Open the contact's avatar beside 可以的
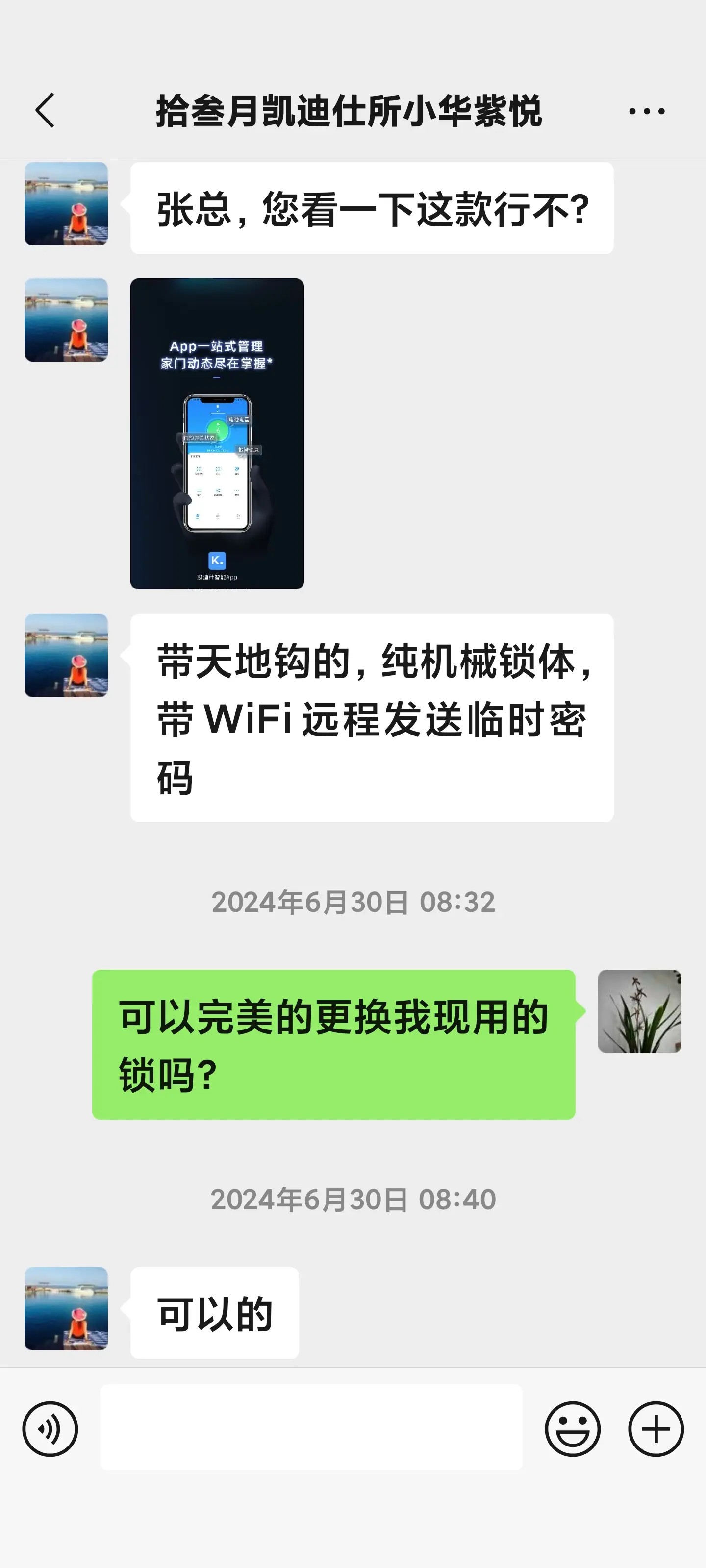The image size is (706, 1568). point(66,1309)
